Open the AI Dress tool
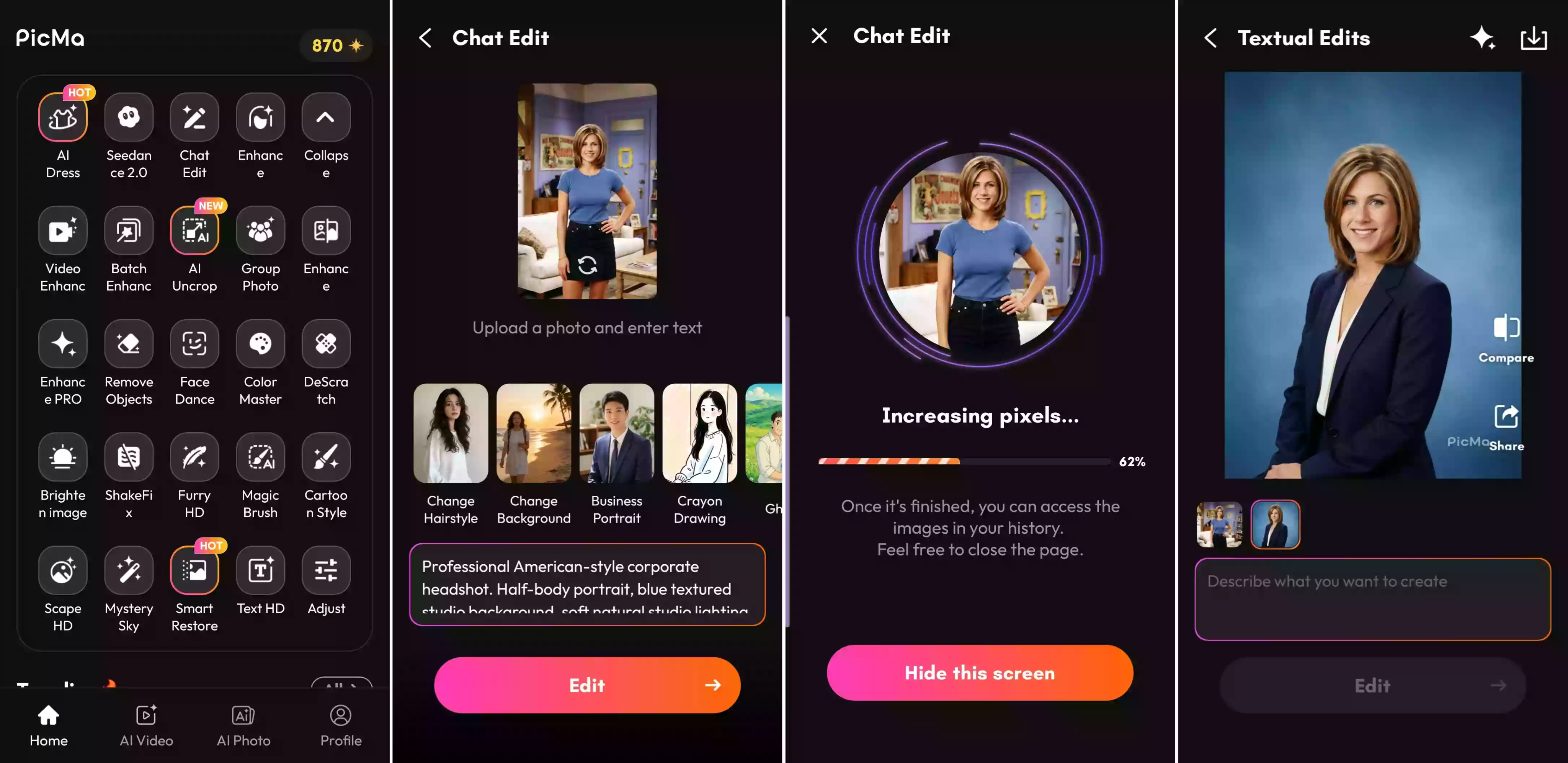Screen dimensions: 1568x763 63,118
